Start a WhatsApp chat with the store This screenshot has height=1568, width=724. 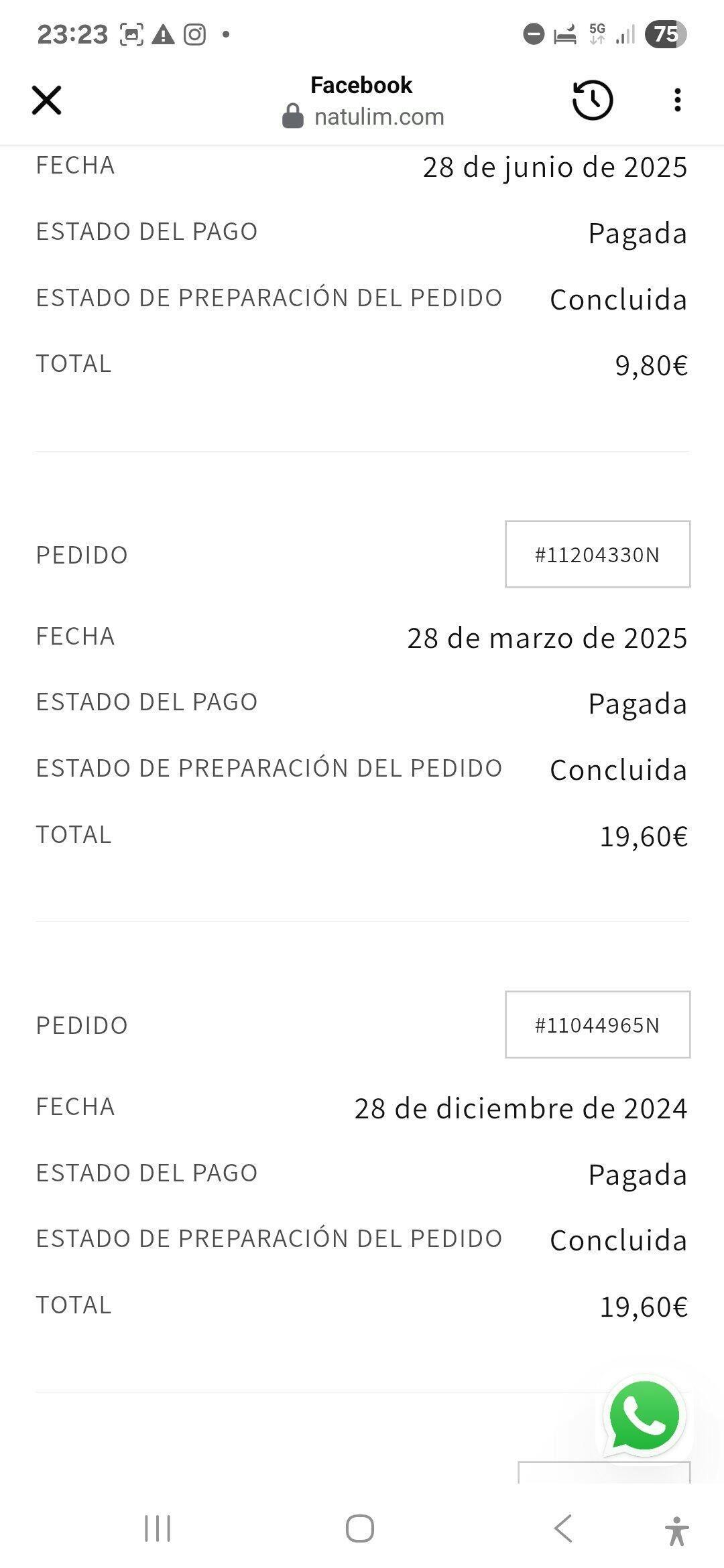click(x=644, y=1417)
